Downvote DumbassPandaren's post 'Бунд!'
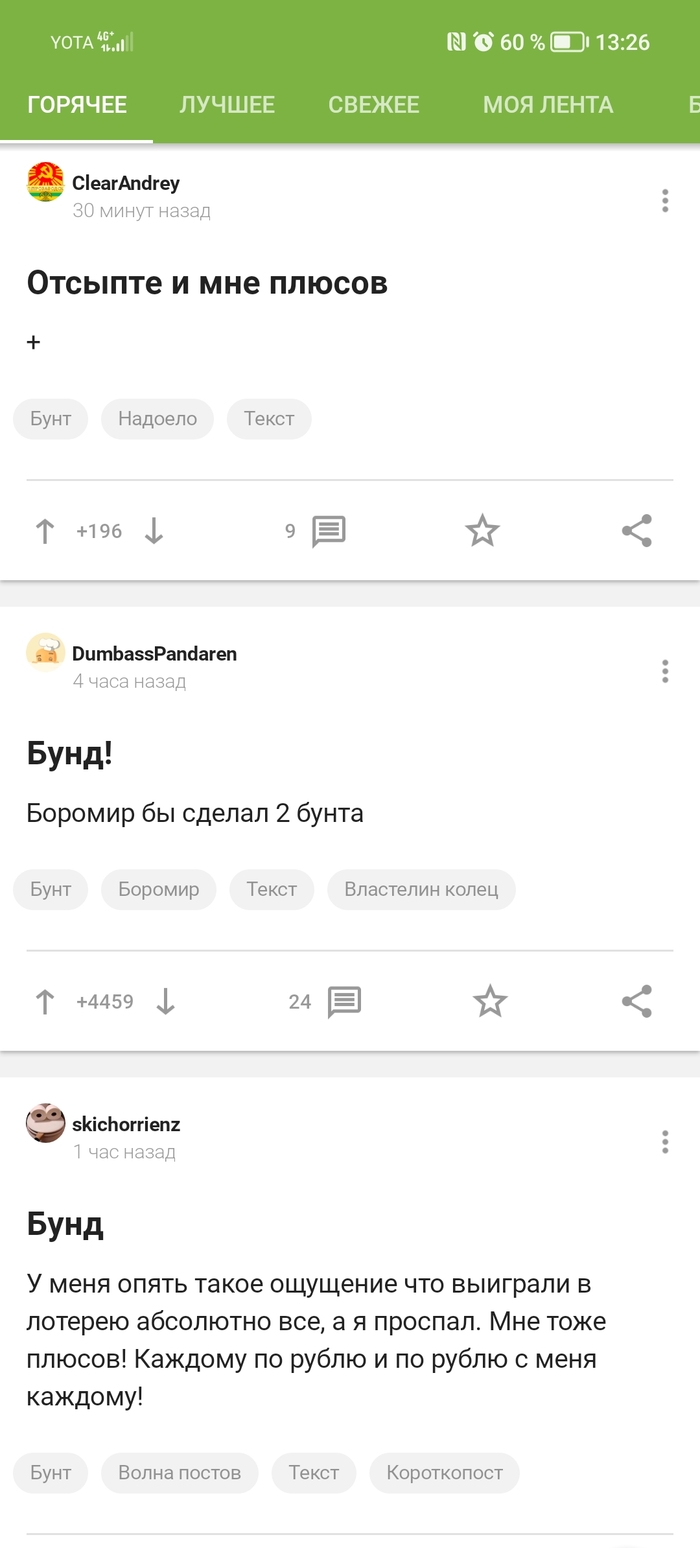This screenshot has height=1548, width=700. 166,1002
